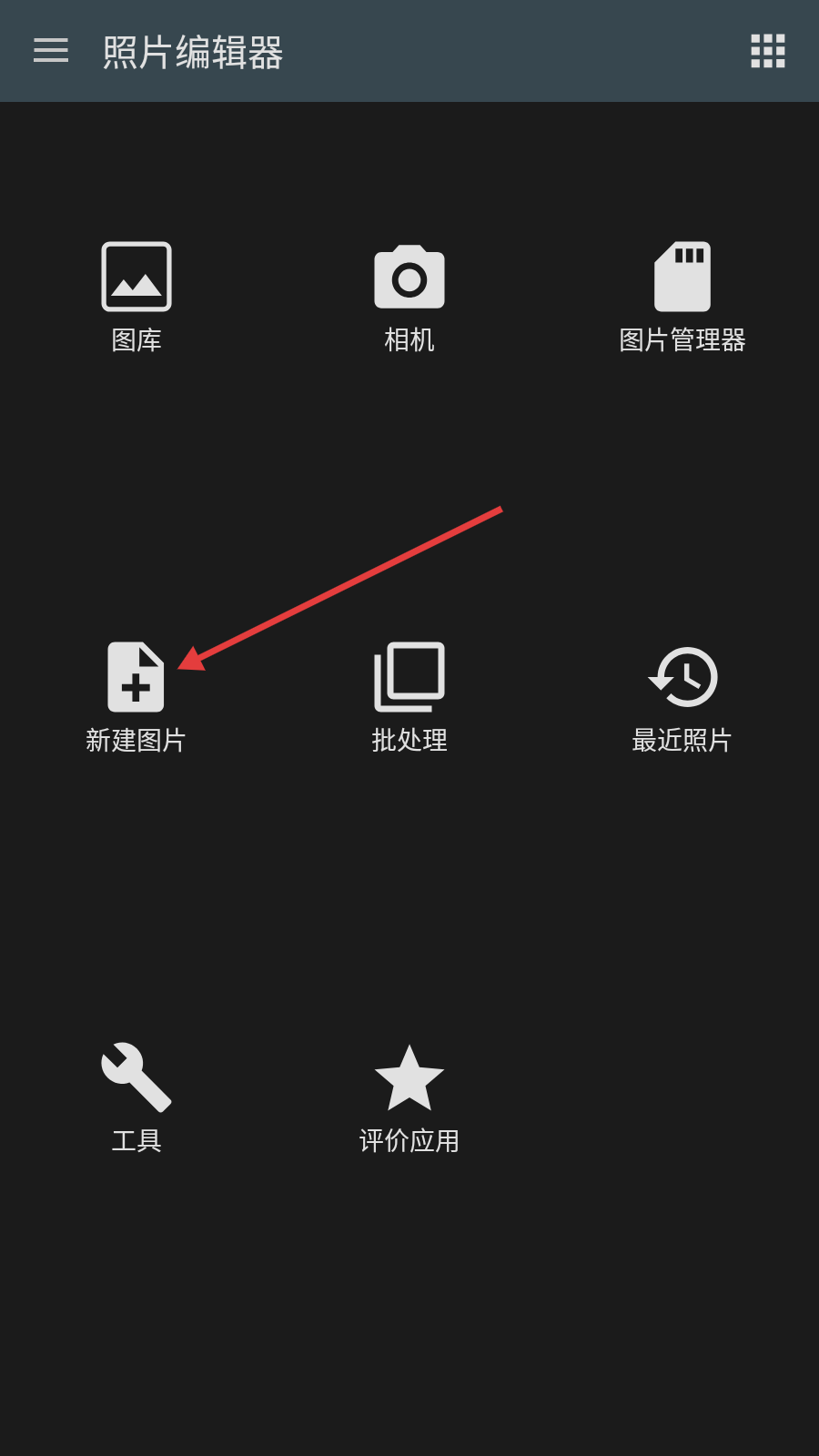This screenshot has width=819, height=1456.
Task: Open 图片管理器 file manager
Action: tap(682, 297)
